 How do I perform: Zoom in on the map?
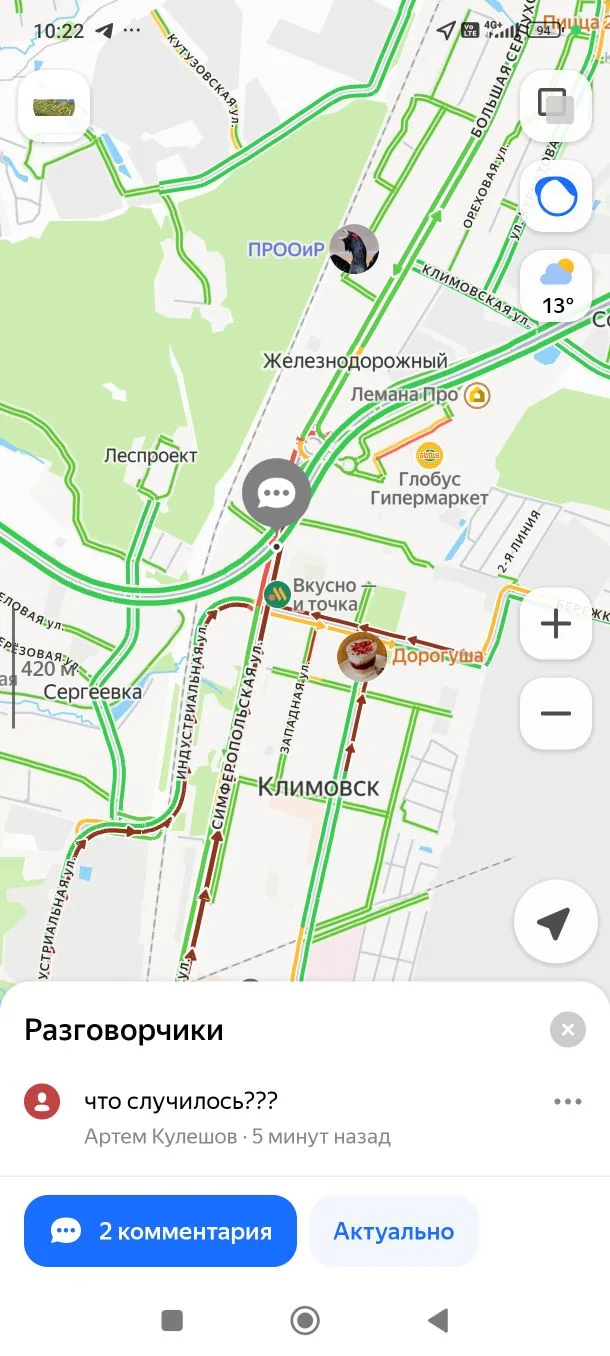[555, 624]
